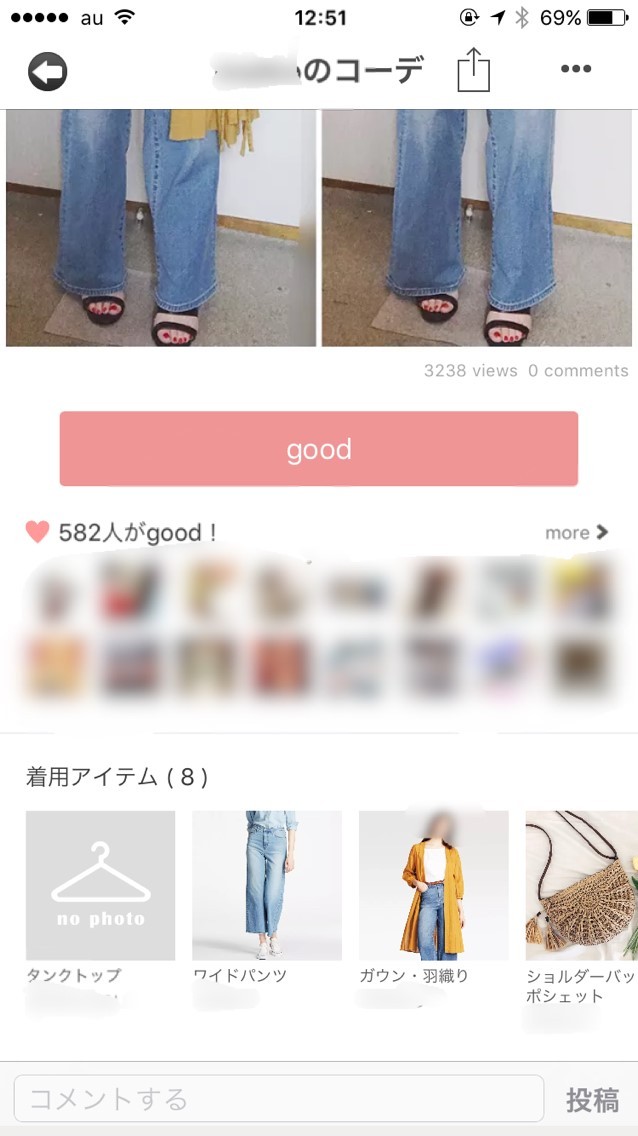Open the three-dot overflow menu
The height and width of the screenshot is (1136, 638).
point(576,69)
